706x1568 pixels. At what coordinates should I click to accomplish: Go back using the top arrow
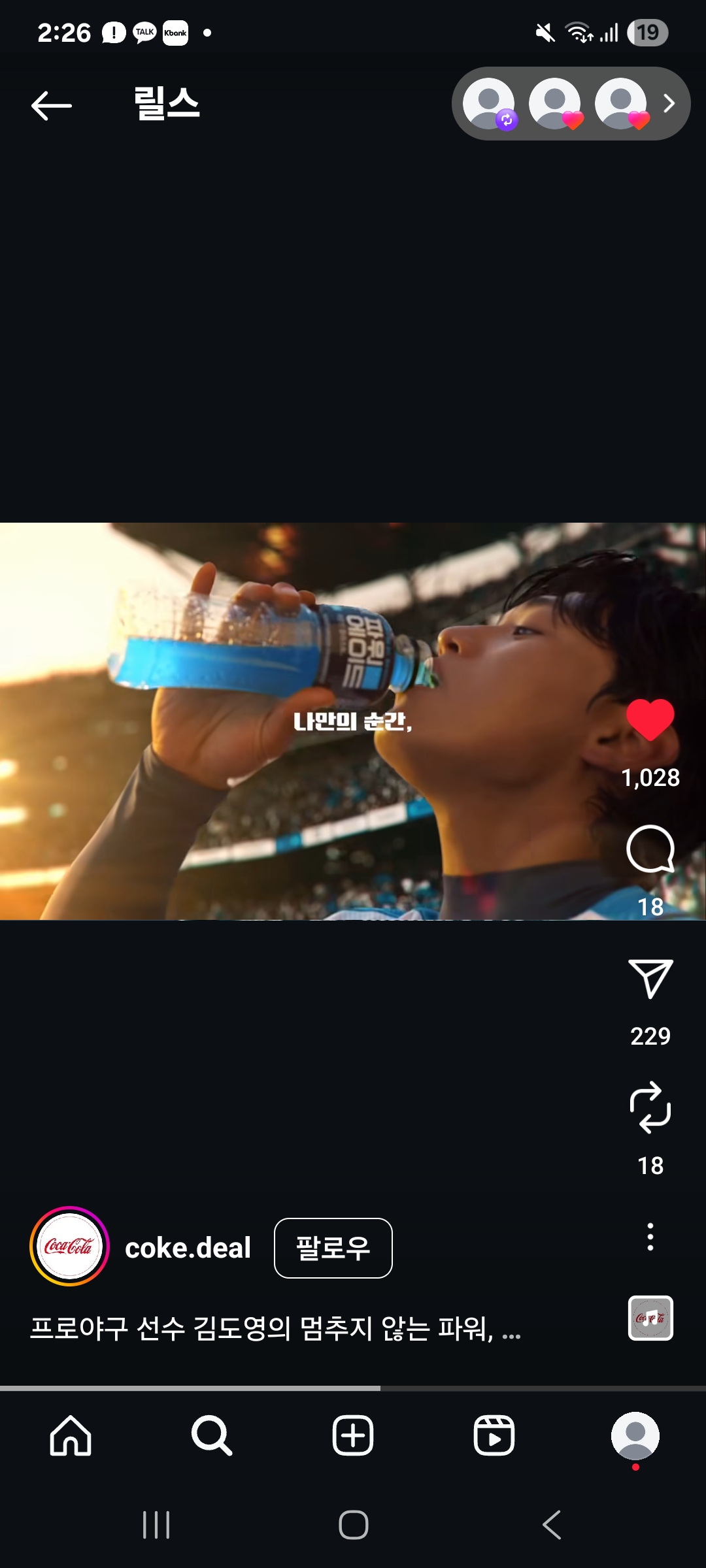pyautogui.click(x=52, y=105)
